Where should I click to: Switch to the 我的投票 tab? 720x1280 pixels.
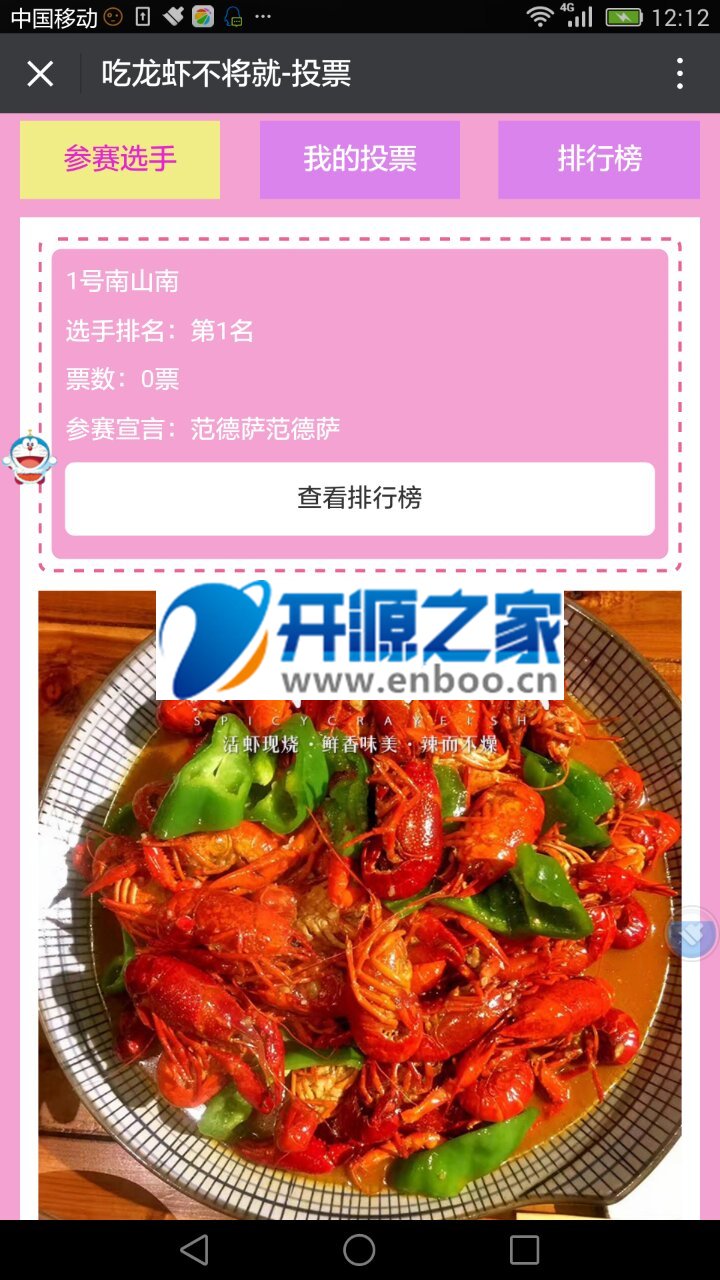360,159
